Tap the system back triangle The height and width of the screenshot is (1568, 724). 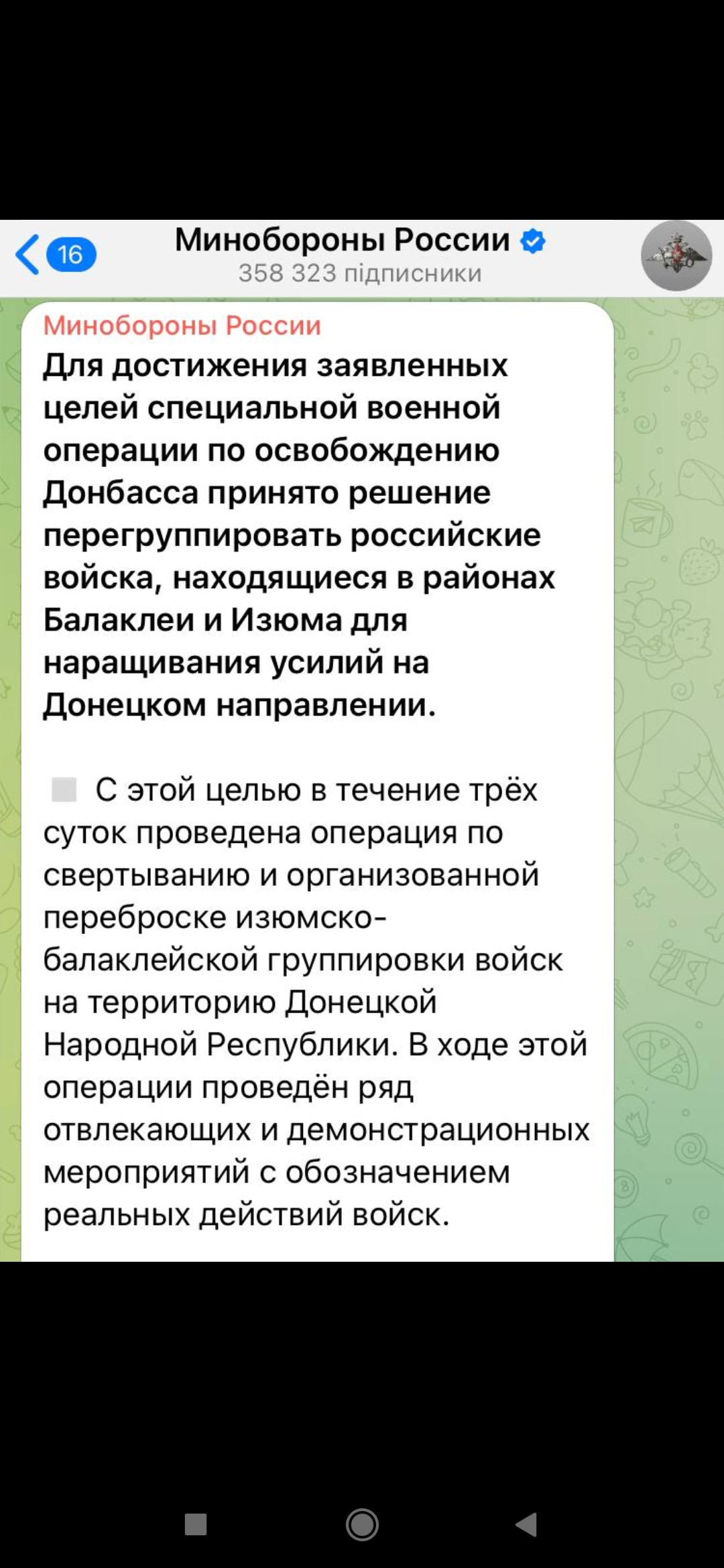click(x=527, y=1524)
